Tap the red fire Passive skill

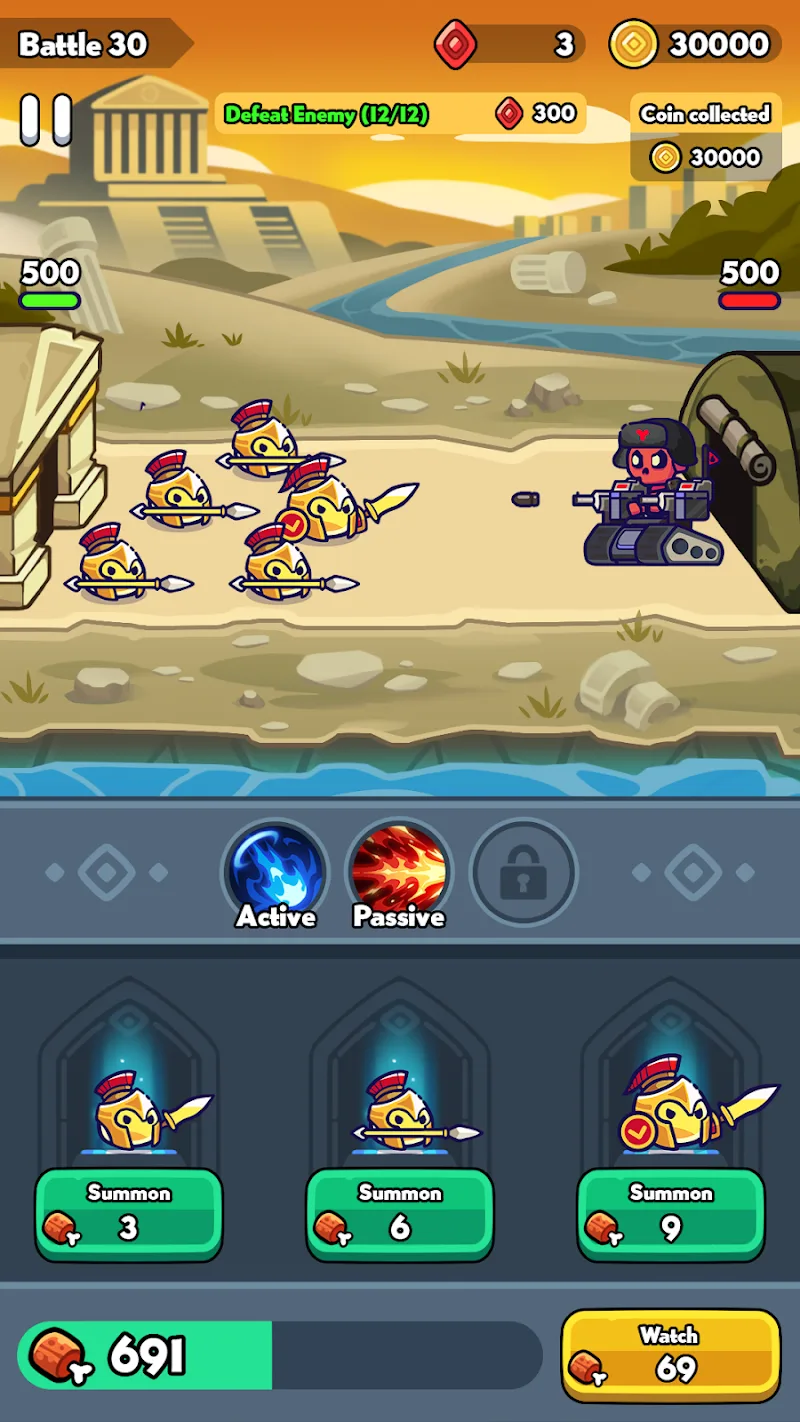pos(399,872)
